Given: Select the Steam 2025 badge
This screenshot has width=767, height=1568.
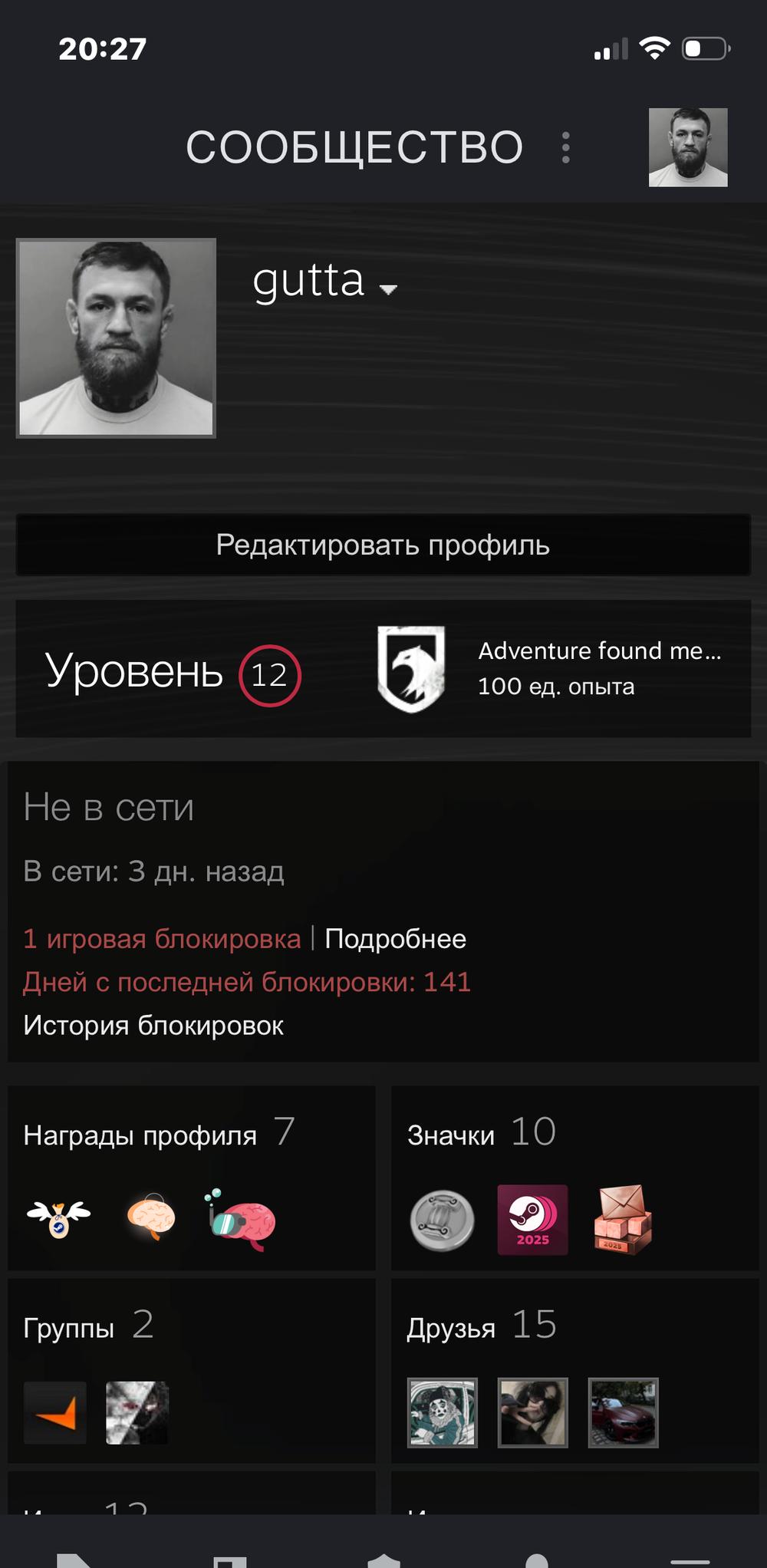Looking at the screenshot, I should [532, 1220].
